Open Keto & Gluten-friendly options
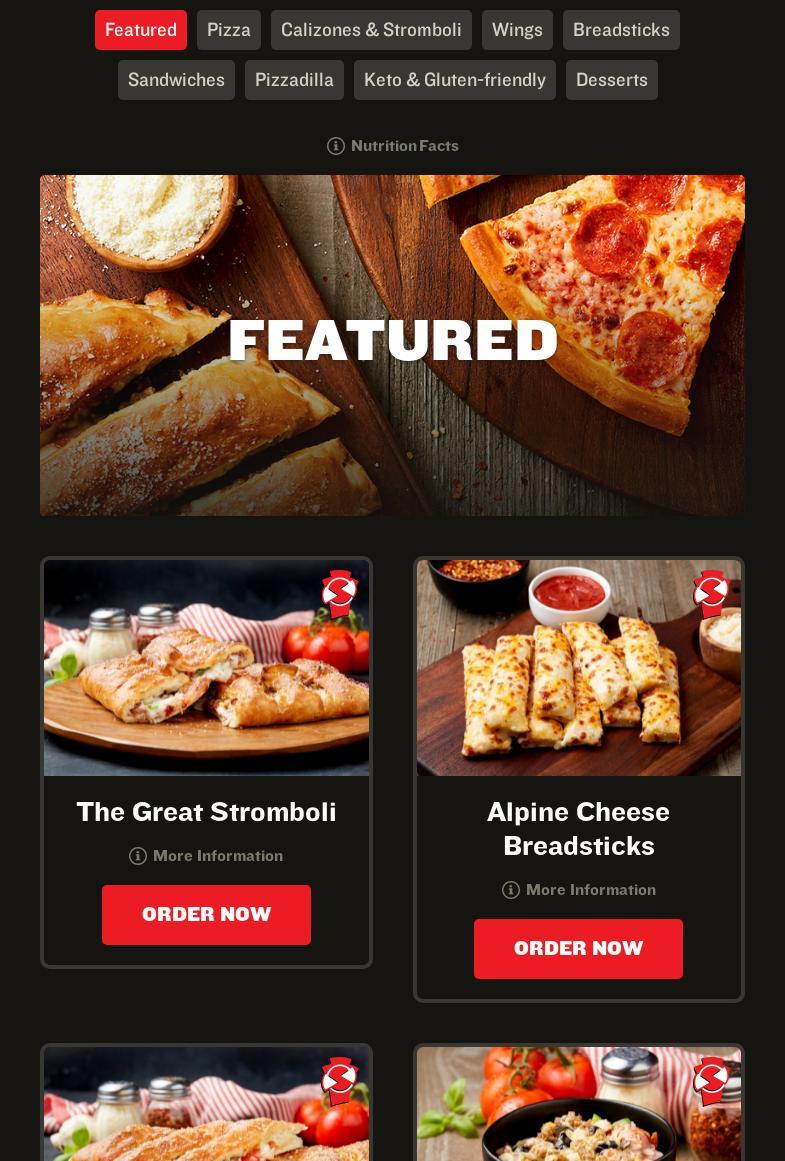The image size is (785, 1161). pyautogui.click(x=455, y=80)
